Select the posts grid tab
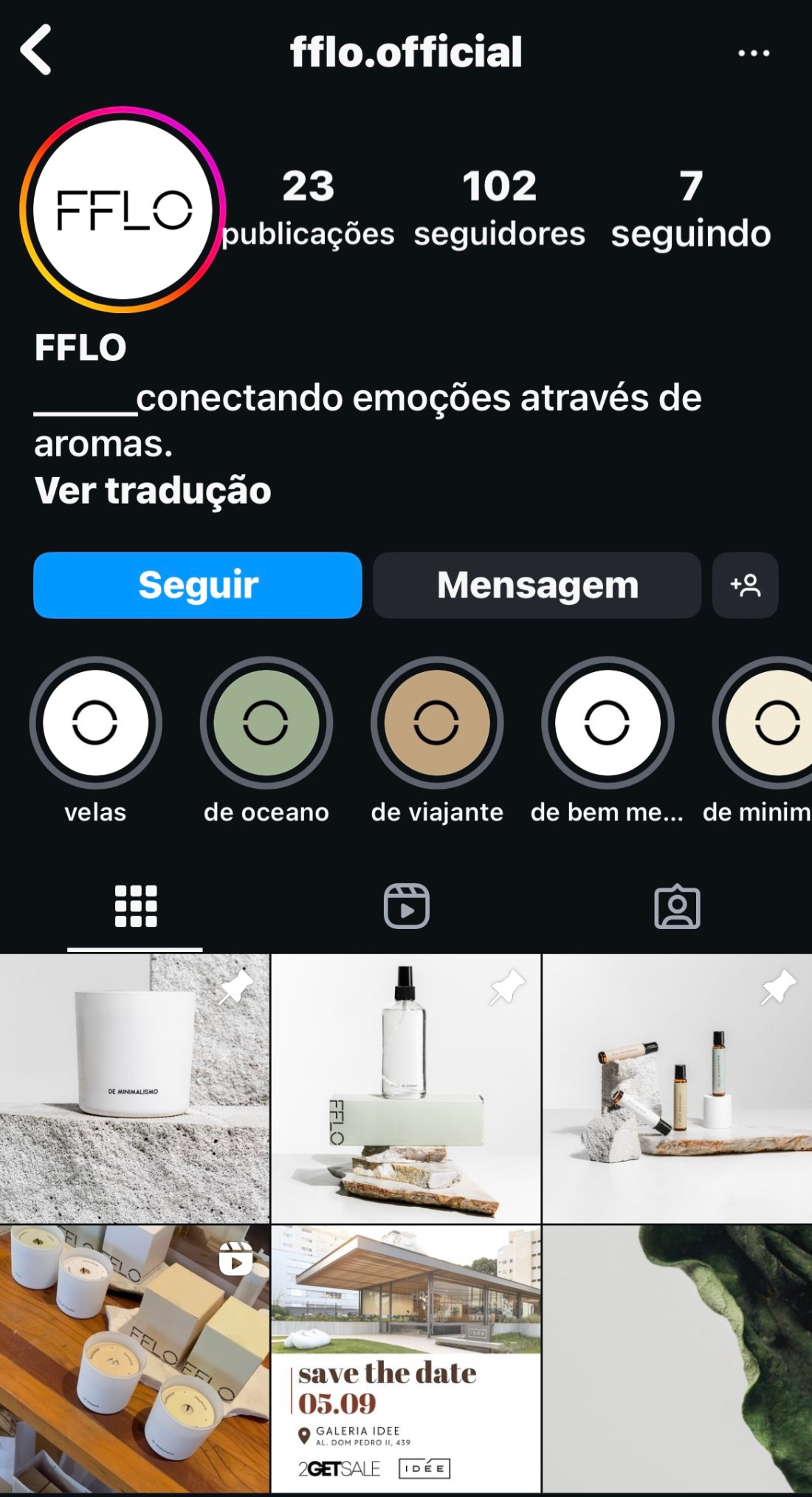 coord(136,906)
